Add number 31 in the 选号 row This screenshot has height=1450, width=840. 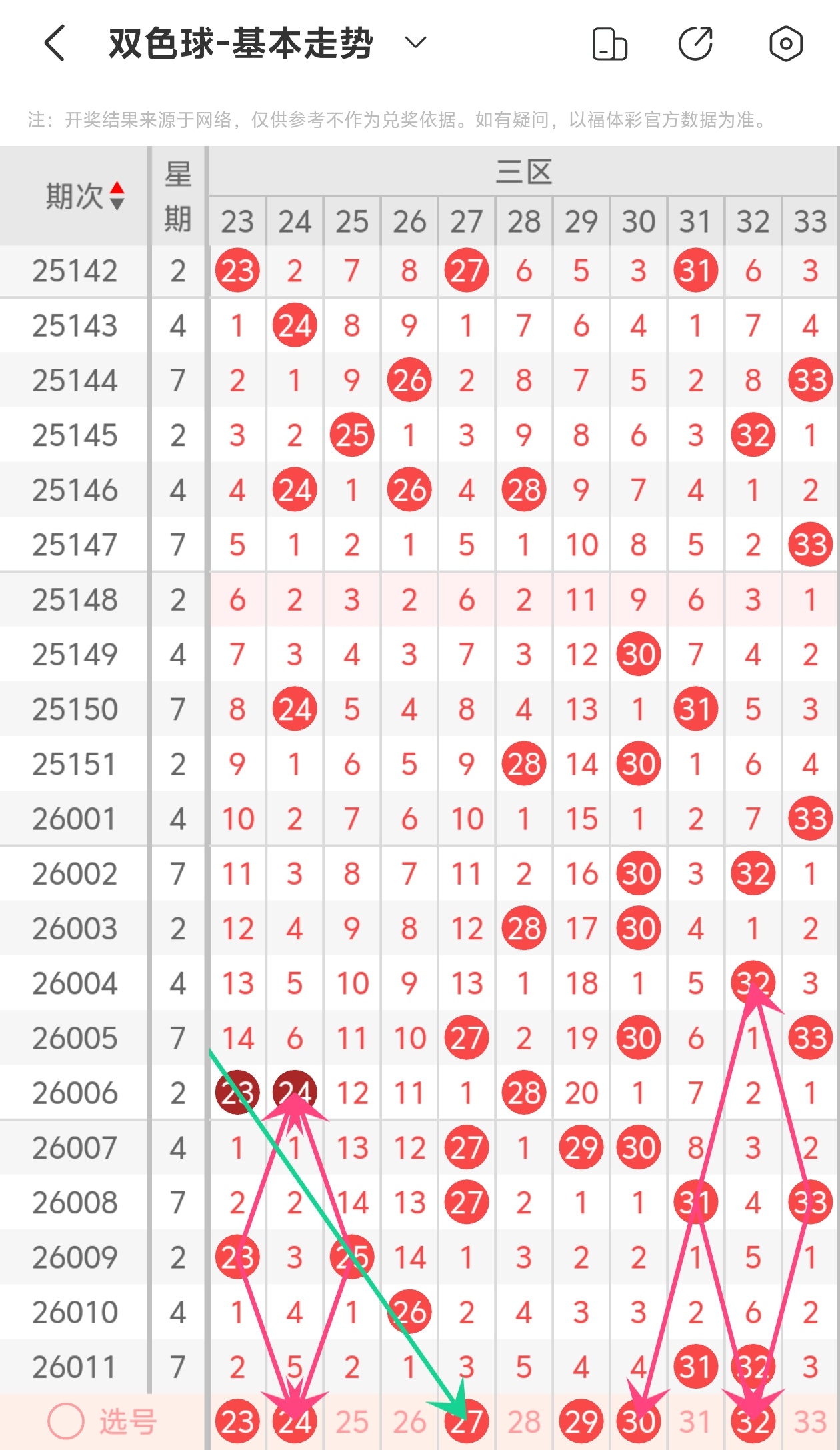tap(695, 1422)
